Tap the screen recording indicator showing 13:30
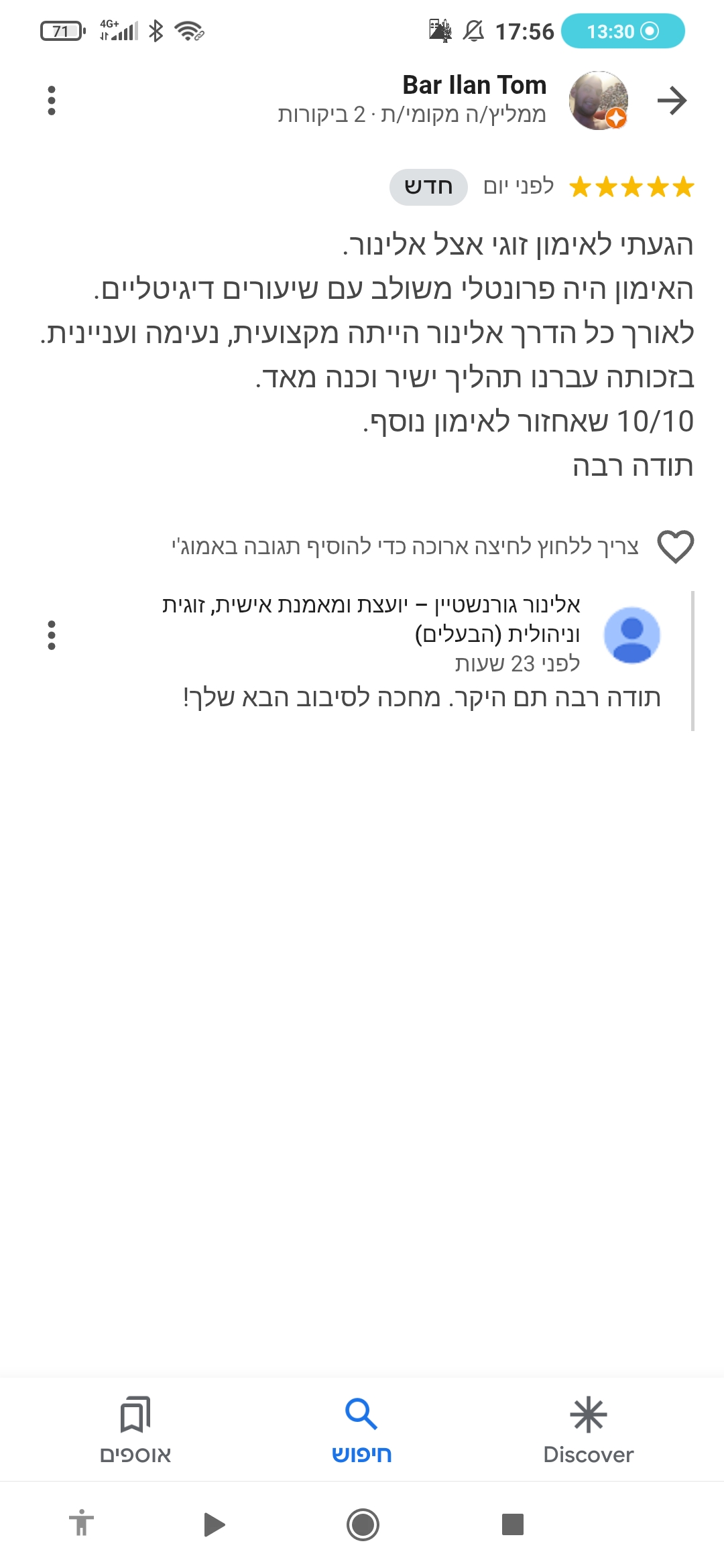Viewport: 724px width, 1568px height. (623, 31)
